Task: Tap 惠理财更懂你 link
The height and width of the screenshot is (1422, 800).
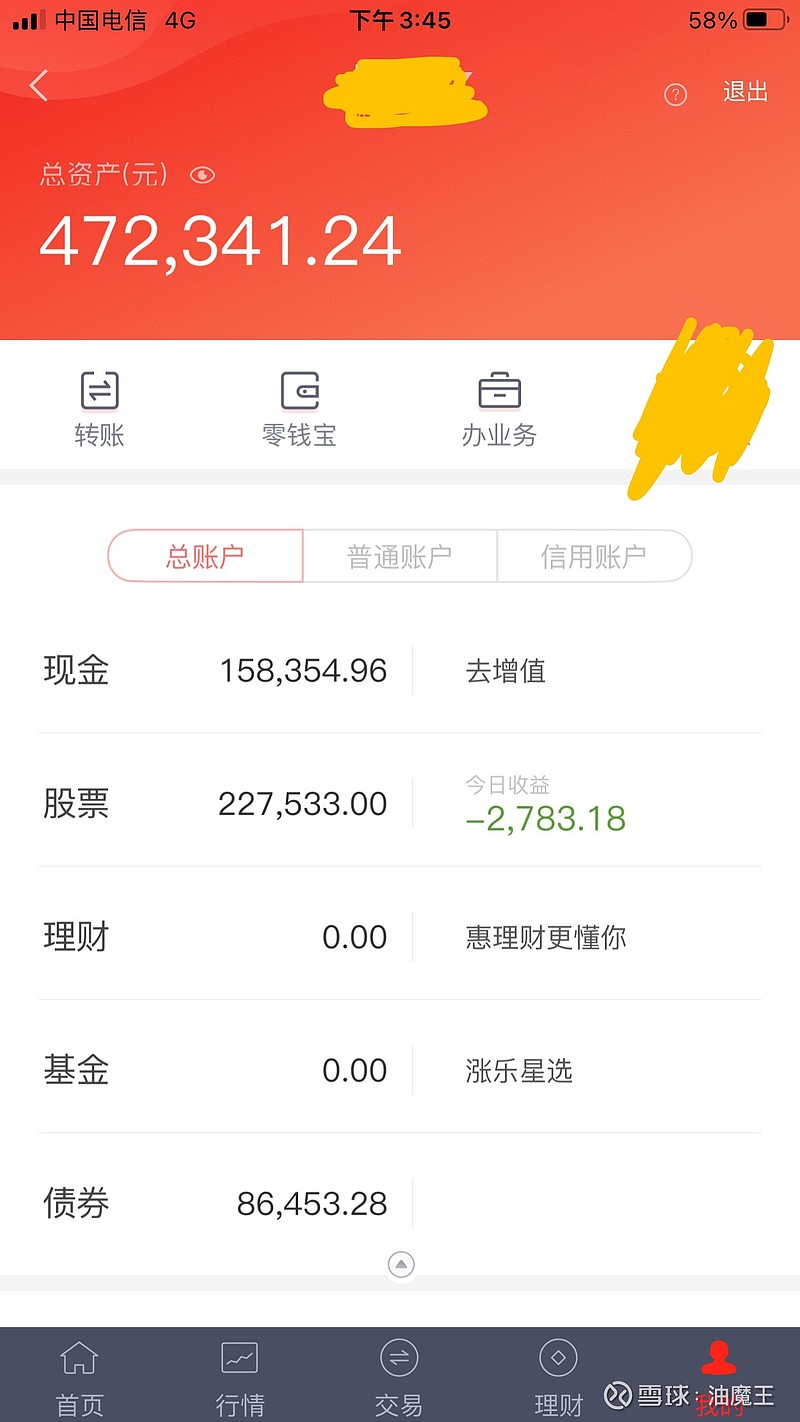Action: (545, 938)
